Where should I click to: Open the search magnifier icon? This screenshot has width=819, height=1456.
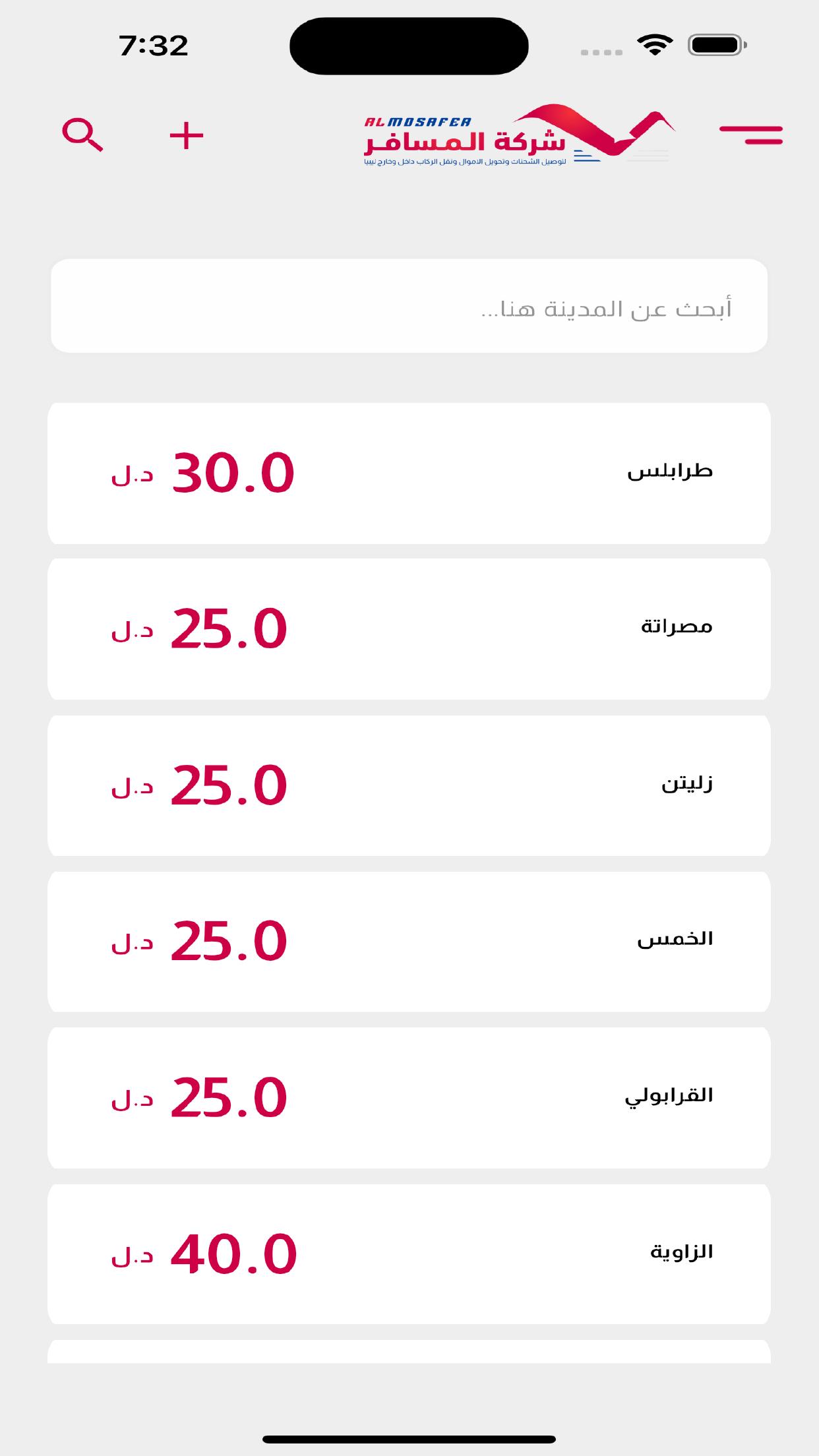coord(82,135)
